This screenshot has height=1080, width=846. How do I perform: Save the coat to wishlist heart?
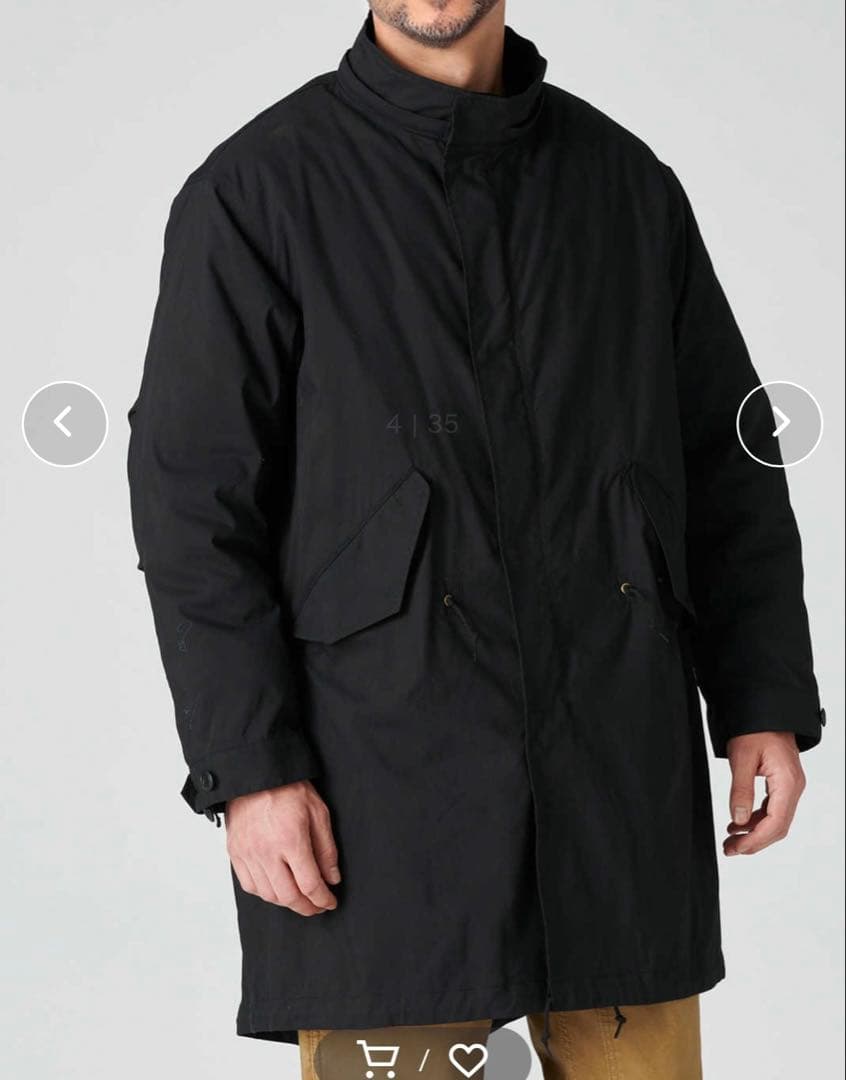[x=467, y=1060]
